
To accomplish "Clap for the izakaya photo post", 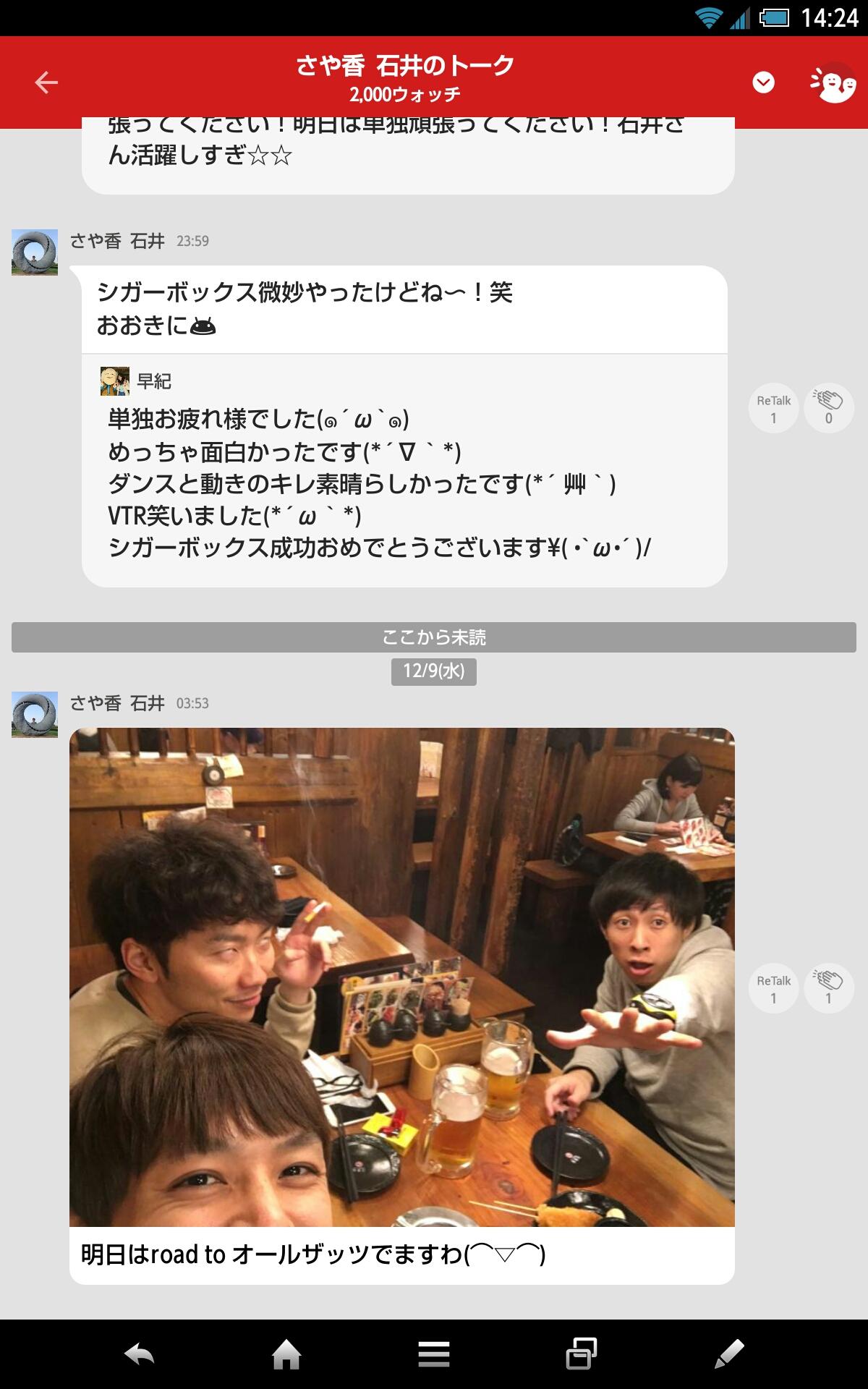I will (828, 989).
